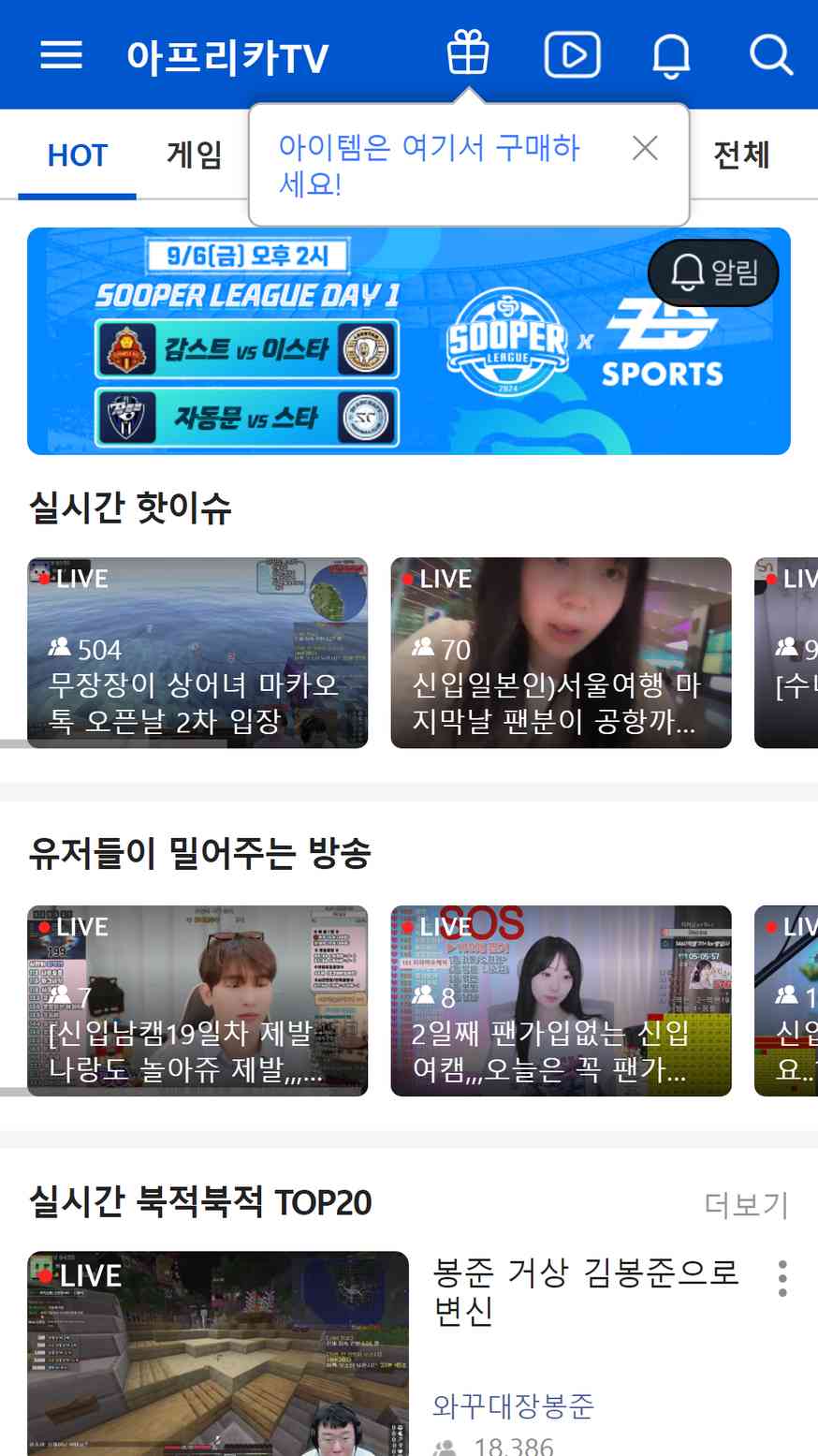The width and height of the screenshot is (818, 1456).
Task: Open the notifications bell
Action: (x=671, y=55)
